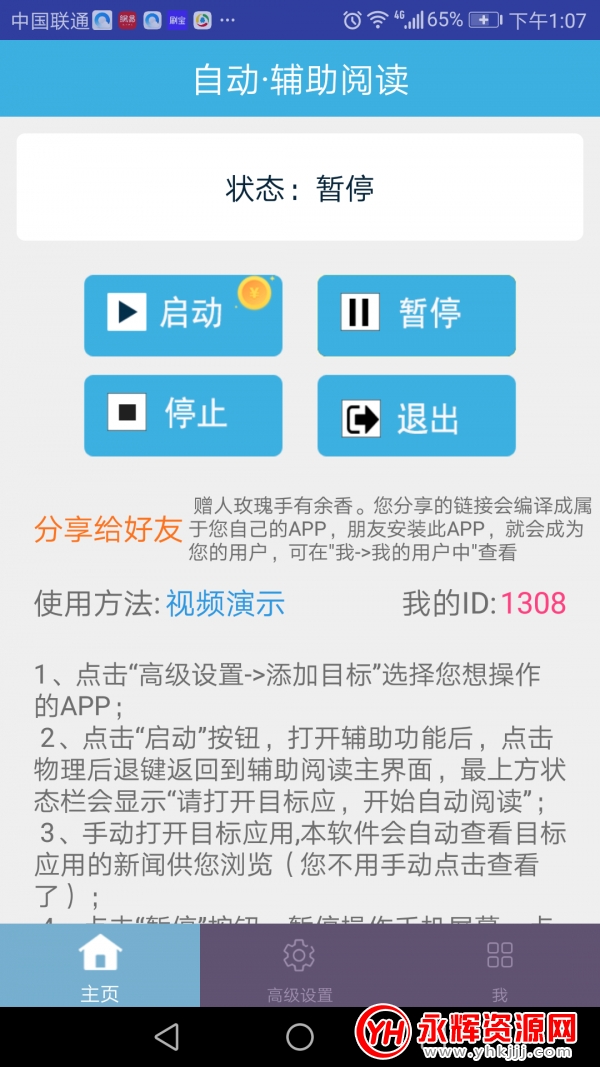This screenshot has height=1067, width=600.
Task: Tap the 启动 start button
Action: click(x=183, y=315)
